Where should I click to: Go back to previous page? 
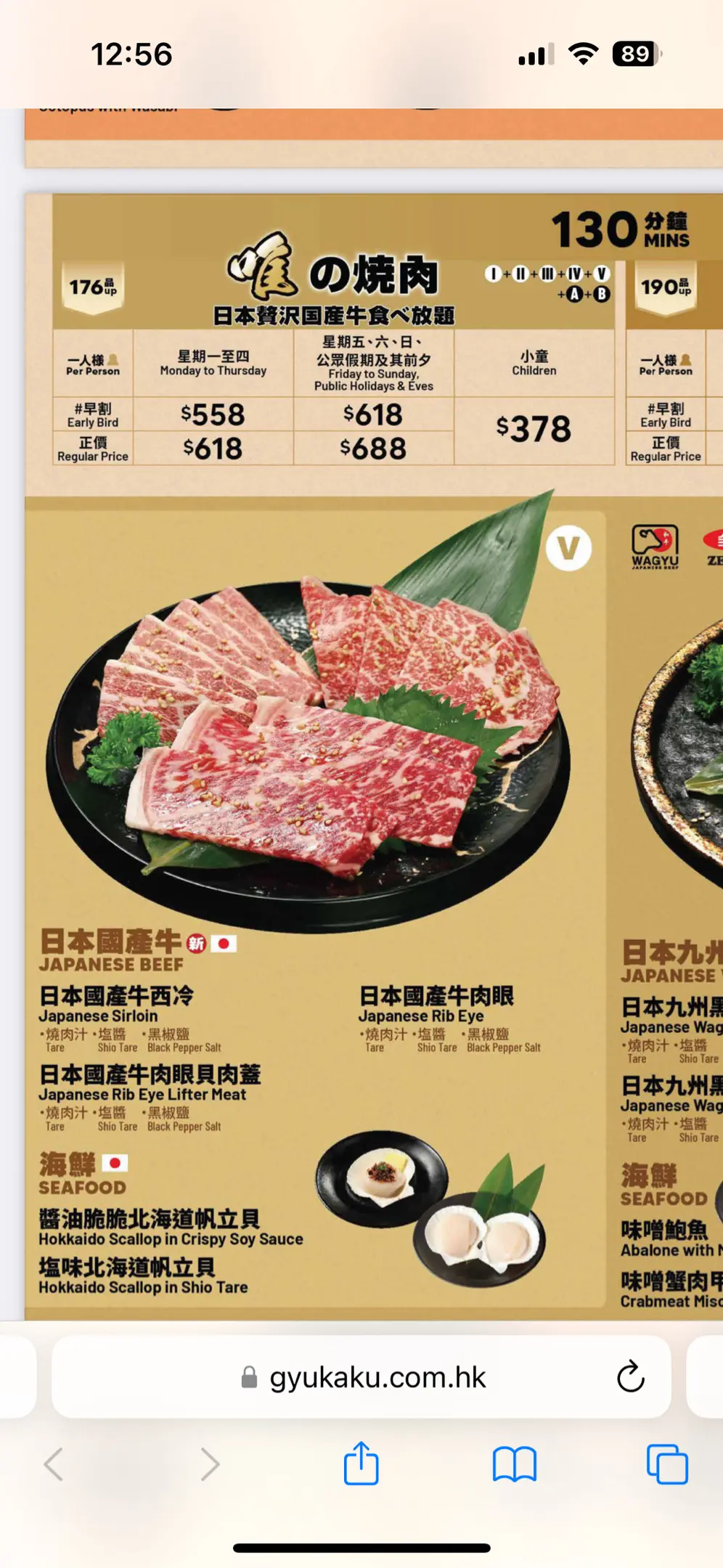(x=54, y=1463)
